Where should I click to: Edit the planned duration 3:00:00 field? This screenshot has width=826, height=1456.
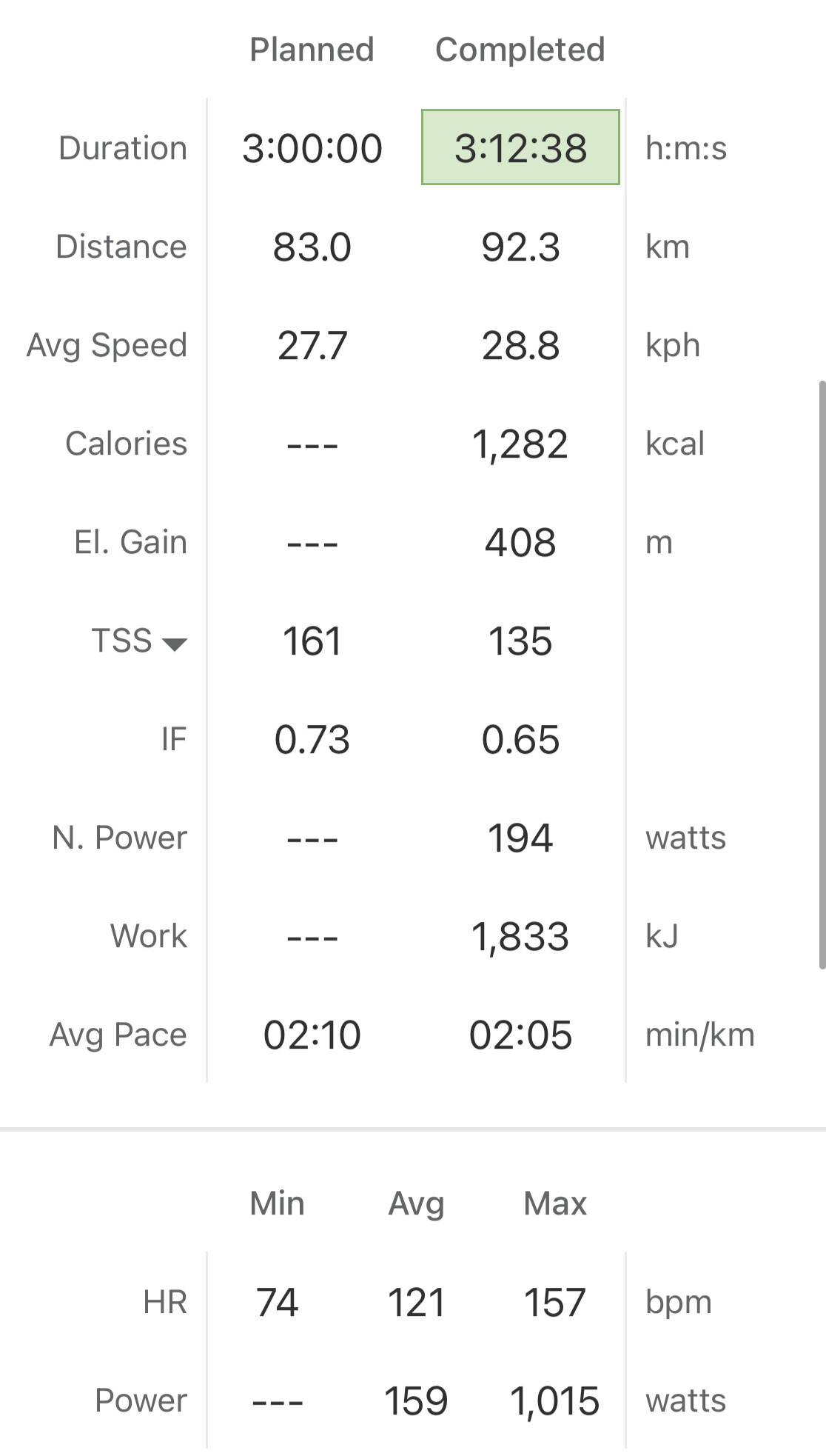(312, 148)
